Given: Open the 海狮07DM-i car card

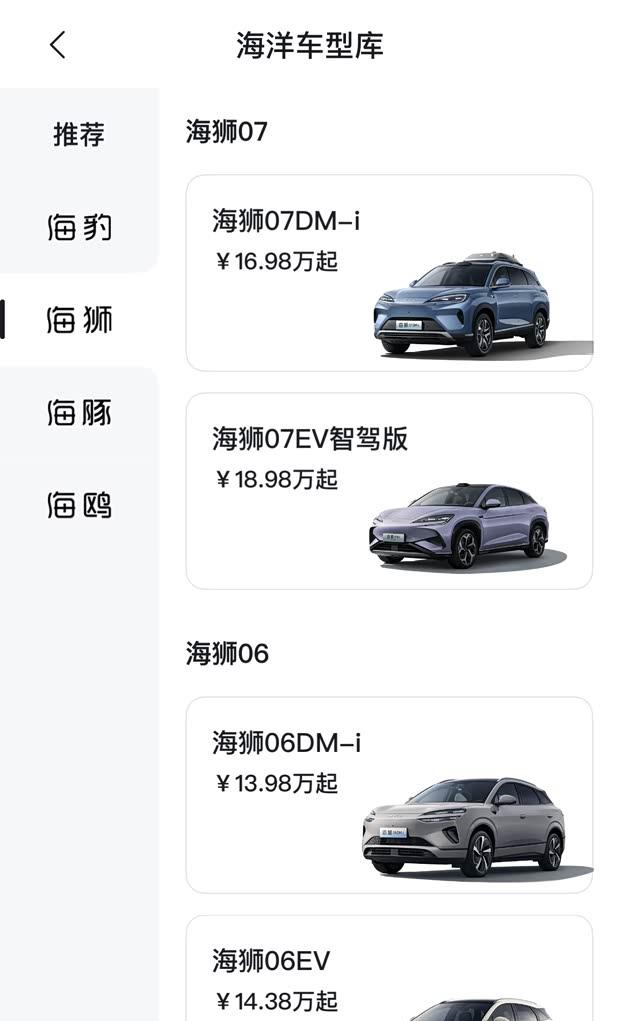Looking at the screenshot, I should pos(389,273).
